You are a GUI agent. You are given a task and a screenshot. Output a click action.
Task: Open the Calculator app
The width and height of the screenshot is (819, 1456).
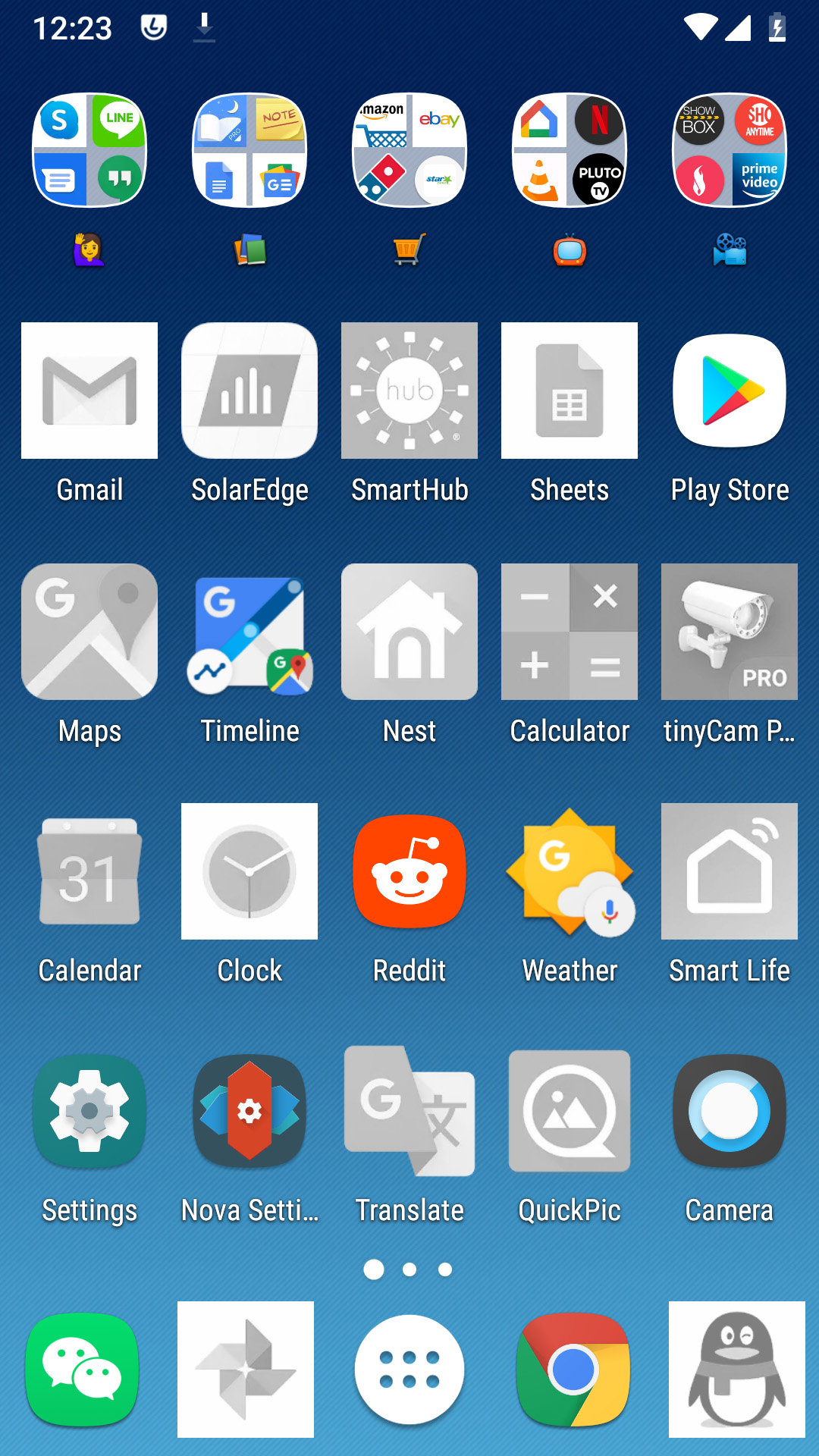(x=570, y=632)
